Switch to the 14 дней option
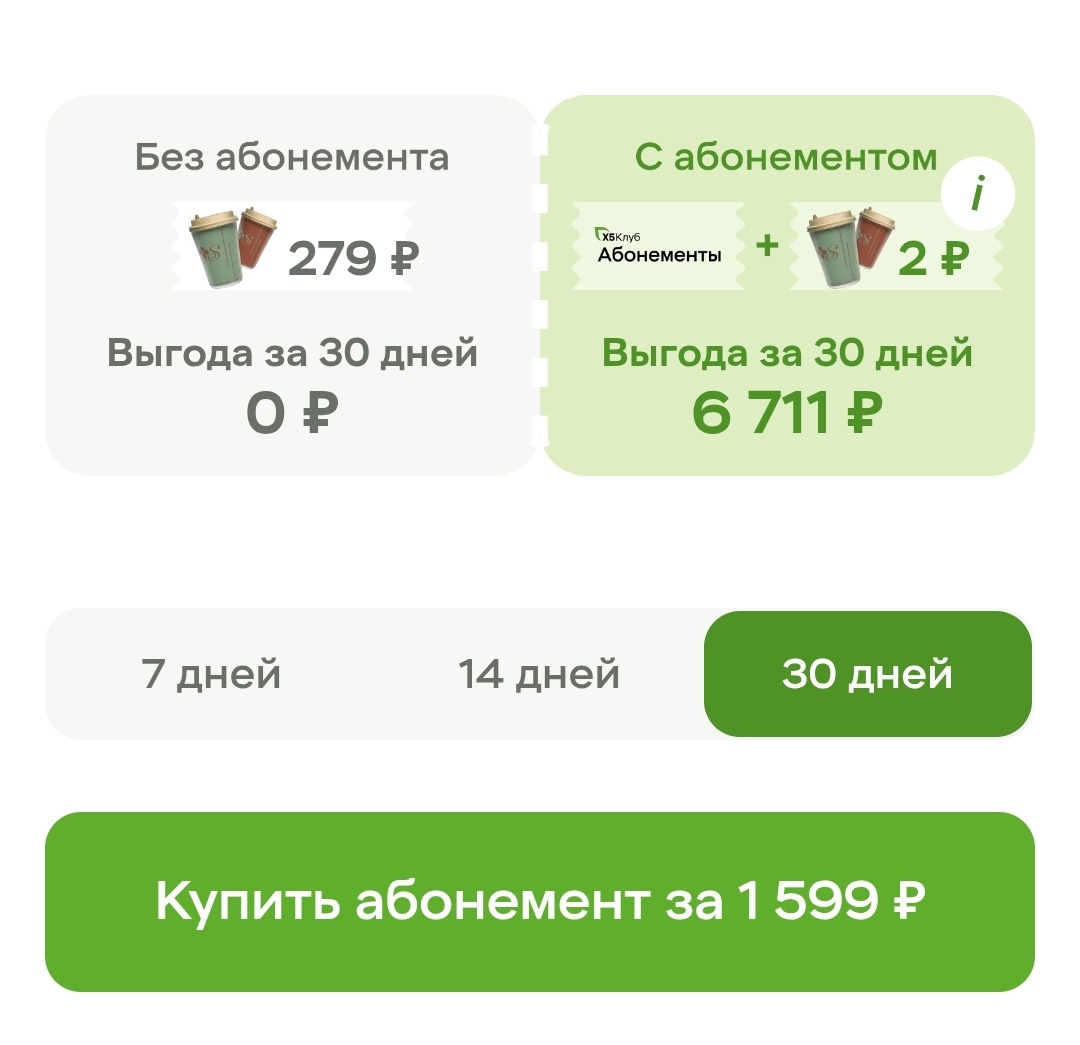The width and height of the screenshot is (1080, 1045). (539, 674)
